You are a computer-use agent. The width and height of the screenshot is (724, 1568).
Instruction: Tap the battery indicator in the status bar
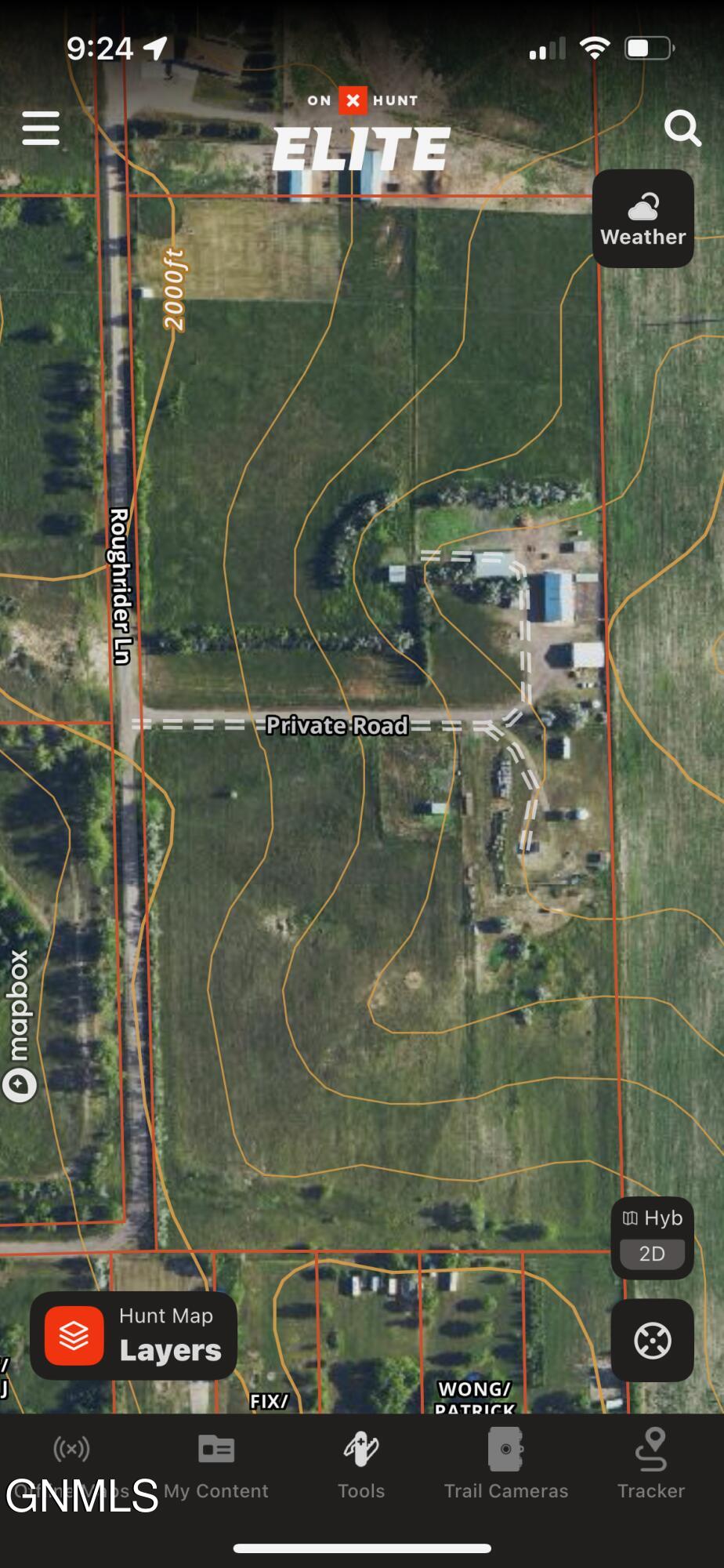click(x=649, y=47)
